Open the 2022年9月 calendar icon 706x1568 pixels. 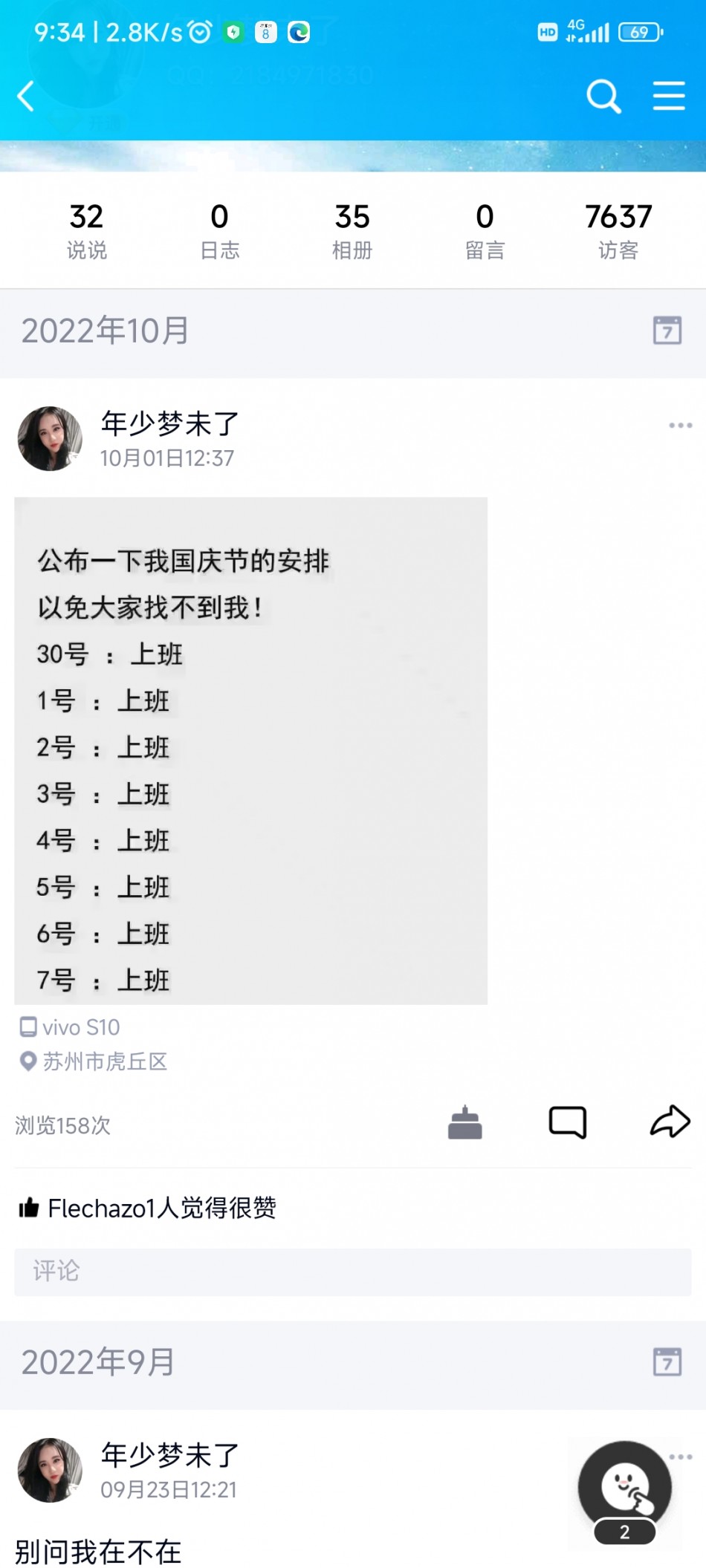point(667,1362)
